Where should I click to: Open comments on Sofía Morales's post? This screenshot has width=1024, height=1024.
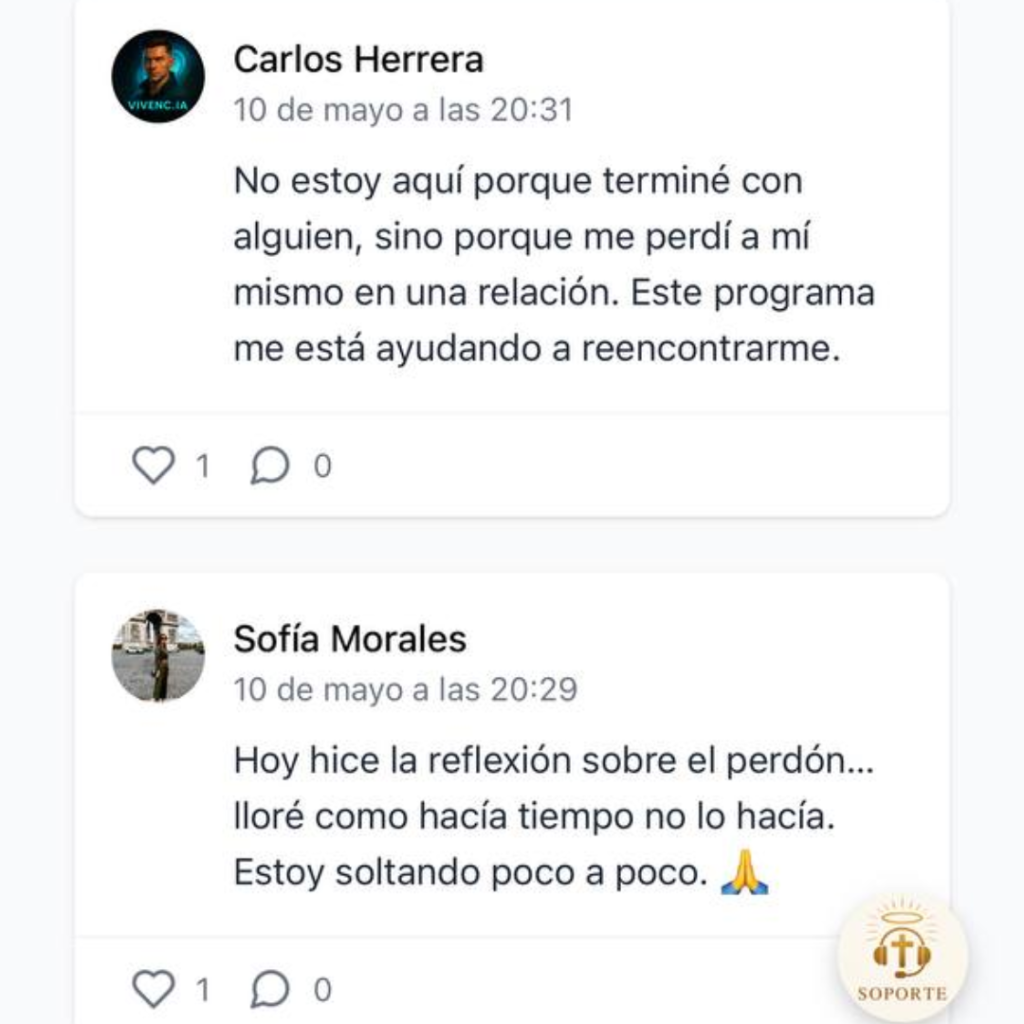click(x=270, y=990)
